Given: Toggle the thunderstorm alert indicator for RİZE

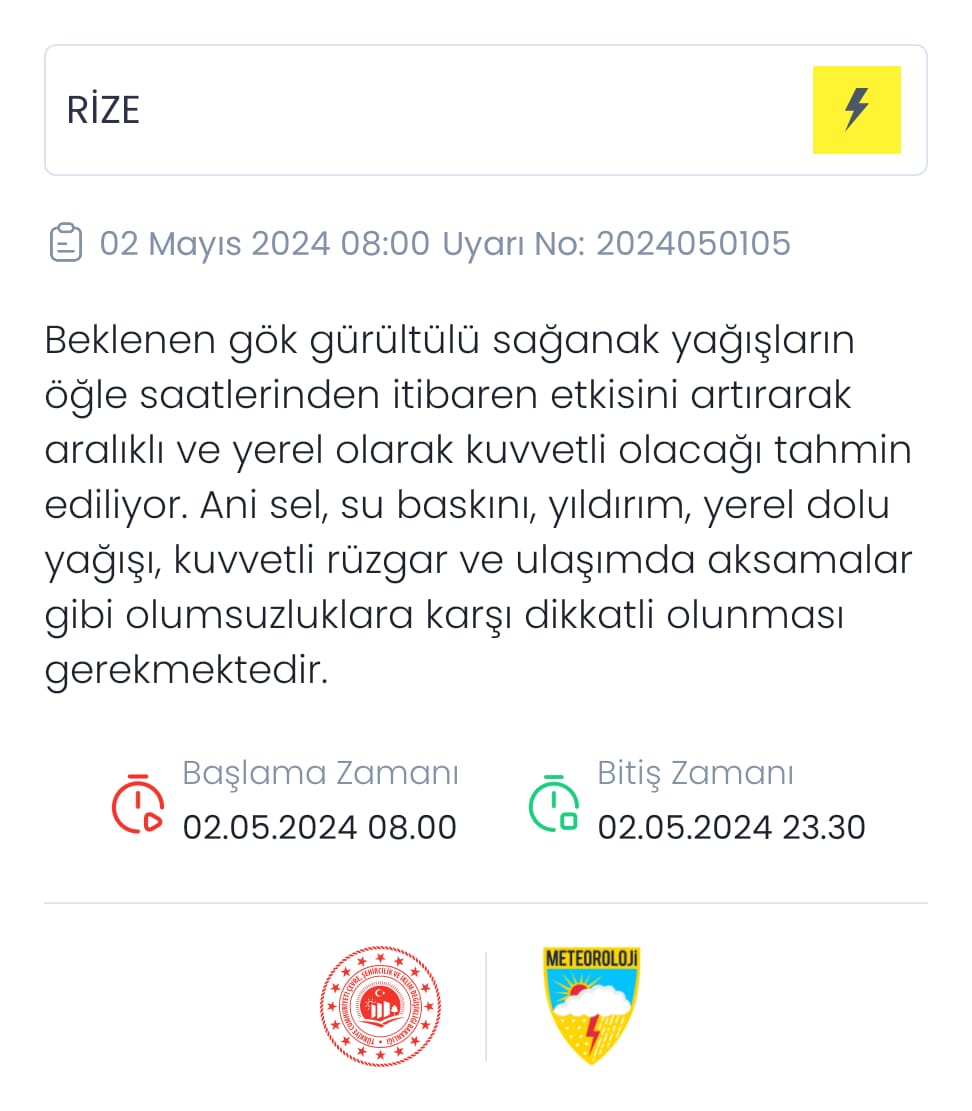Looking at the screenshot, I should 857,110.
